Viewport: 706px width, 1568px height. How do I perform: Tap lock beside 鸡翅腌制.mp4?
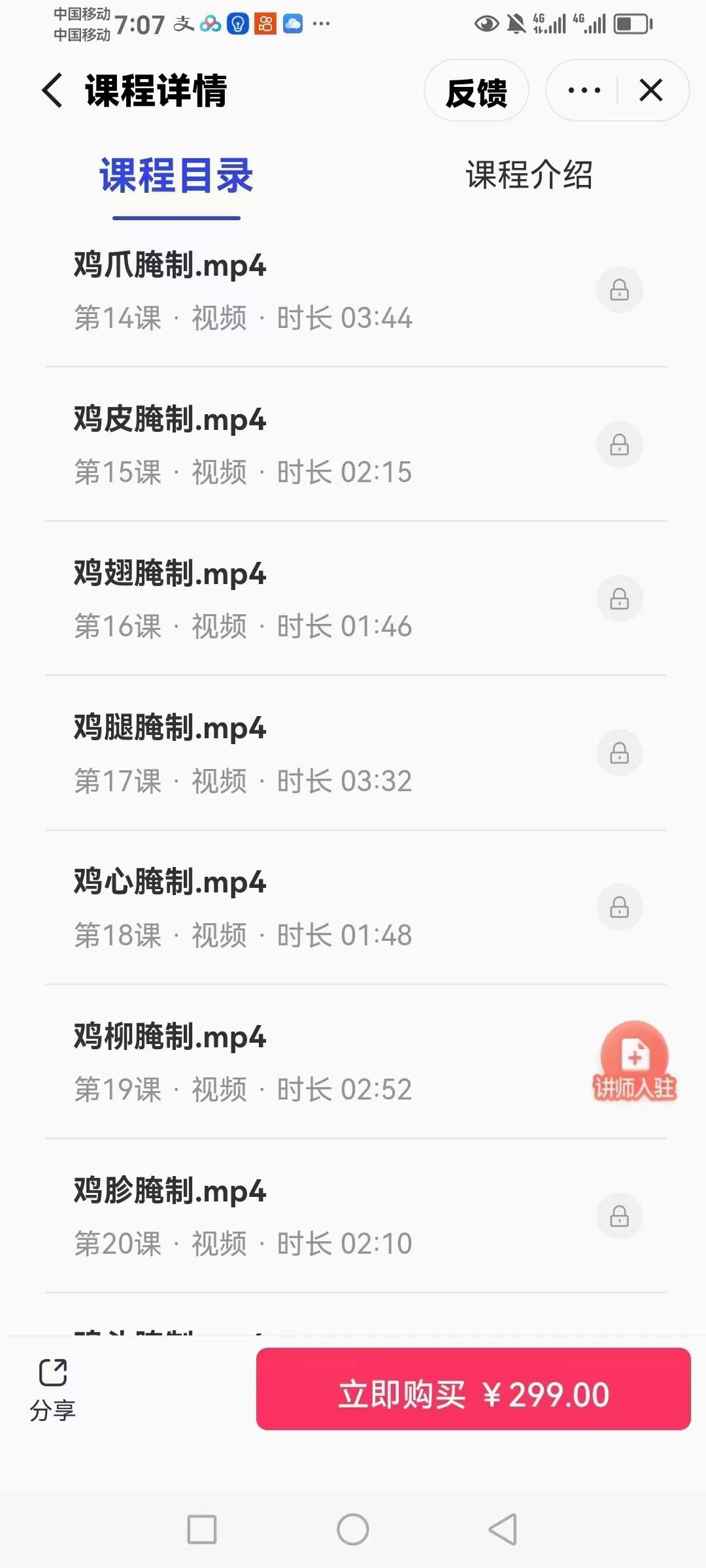[619, 598]
